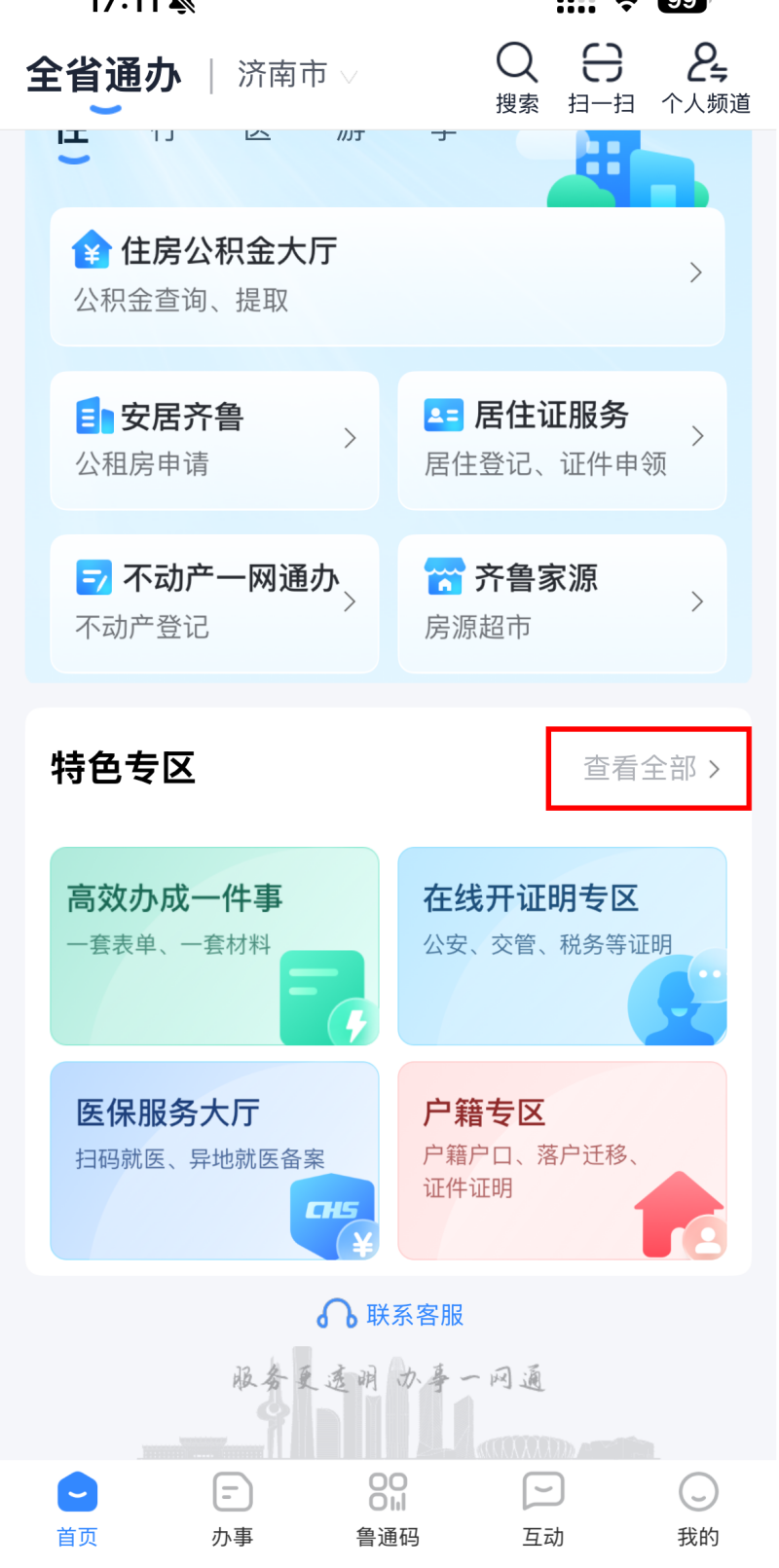Viewport: 779px width, 1568px height.
Task: Open 医保服务大厅 card
Action: pos(214,1160)
